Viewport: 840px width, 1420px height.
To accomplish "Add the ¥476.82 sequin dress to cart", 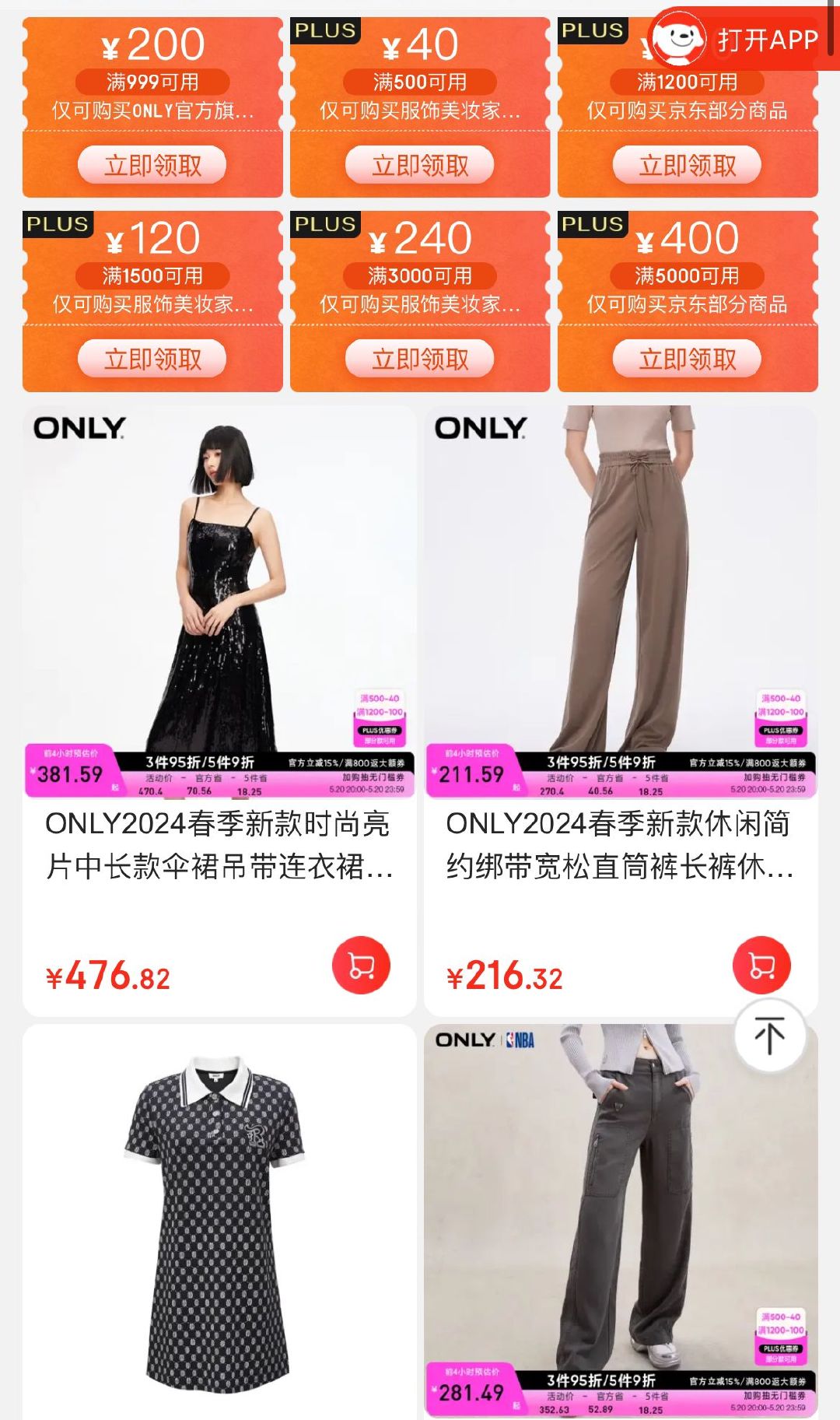I will (361, 966).
